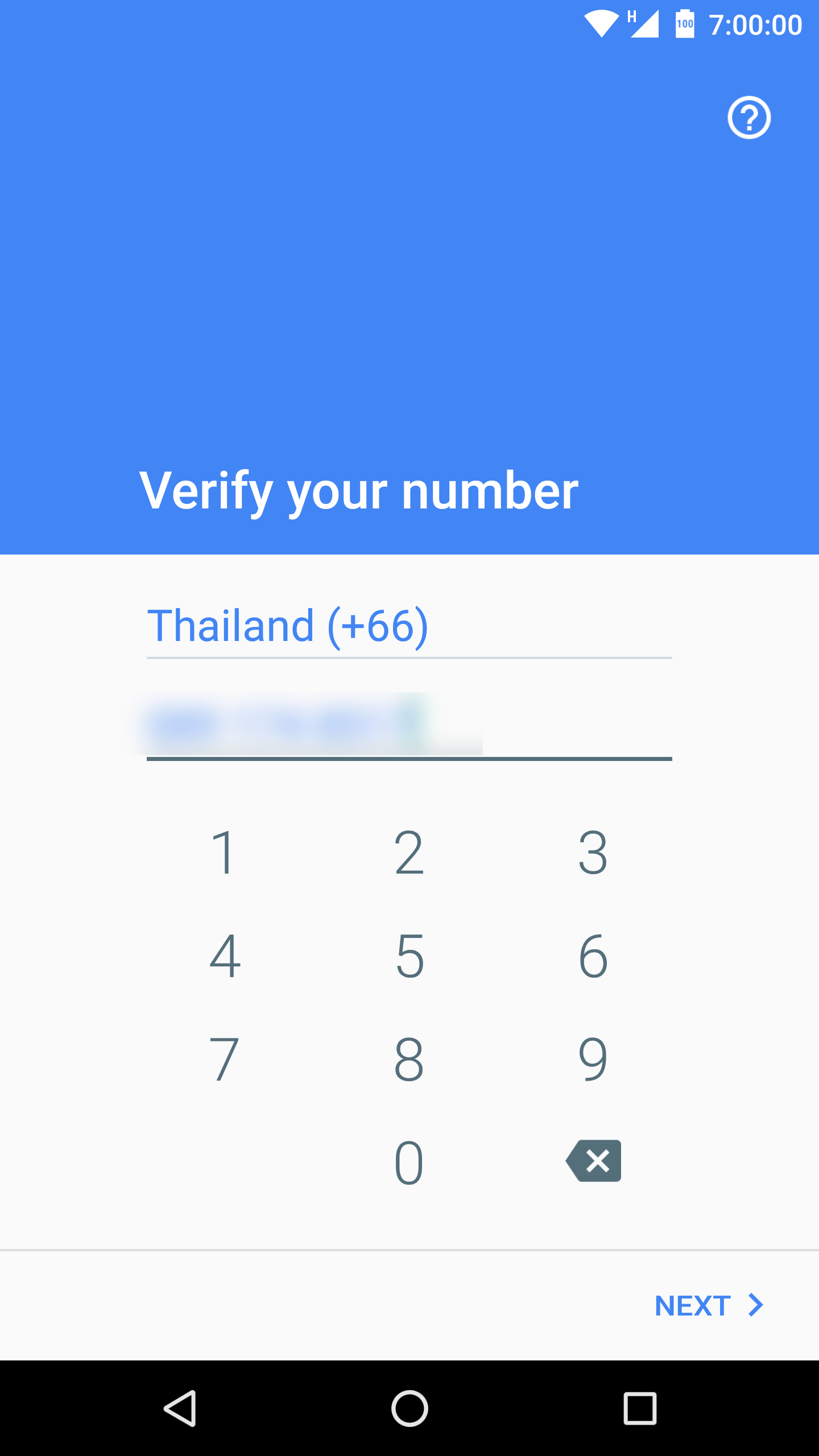Hit the 5 key on the keypad

[x=409, y=956]
